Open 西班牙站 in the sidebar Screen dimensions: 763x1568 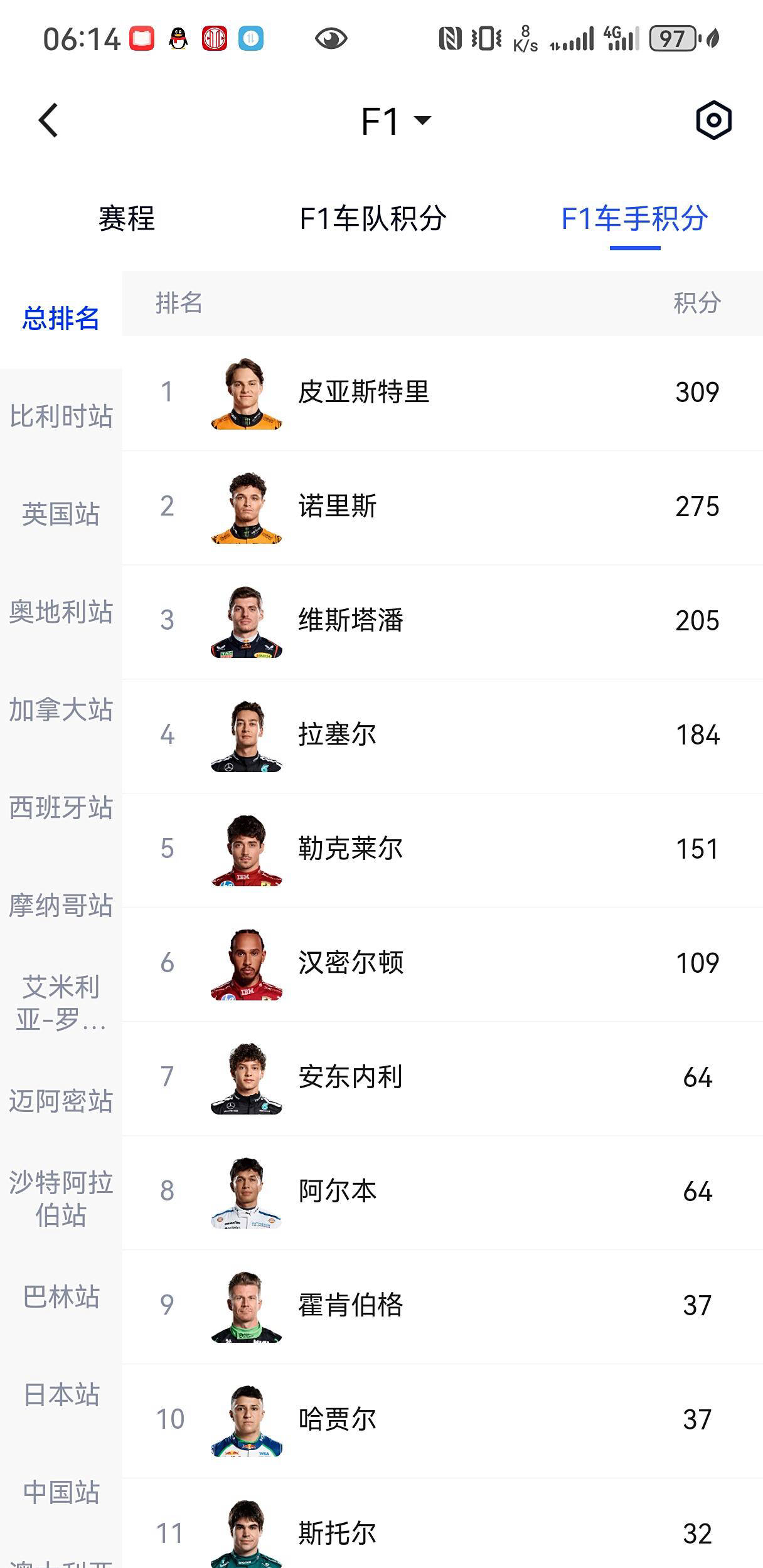click(x=61, y=808)
